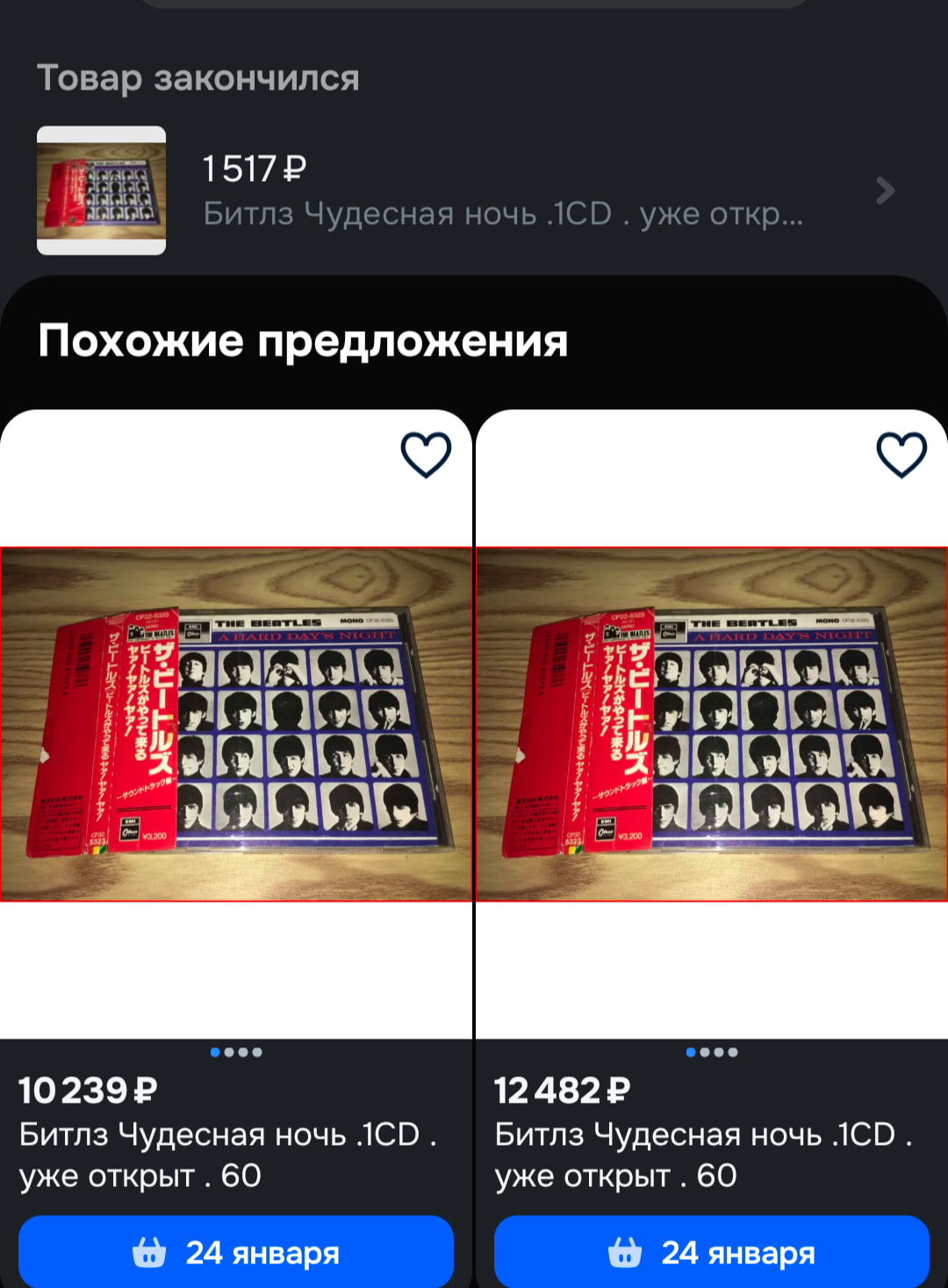Add the 12 482 ₽ item to cart

click(712, 1253)
